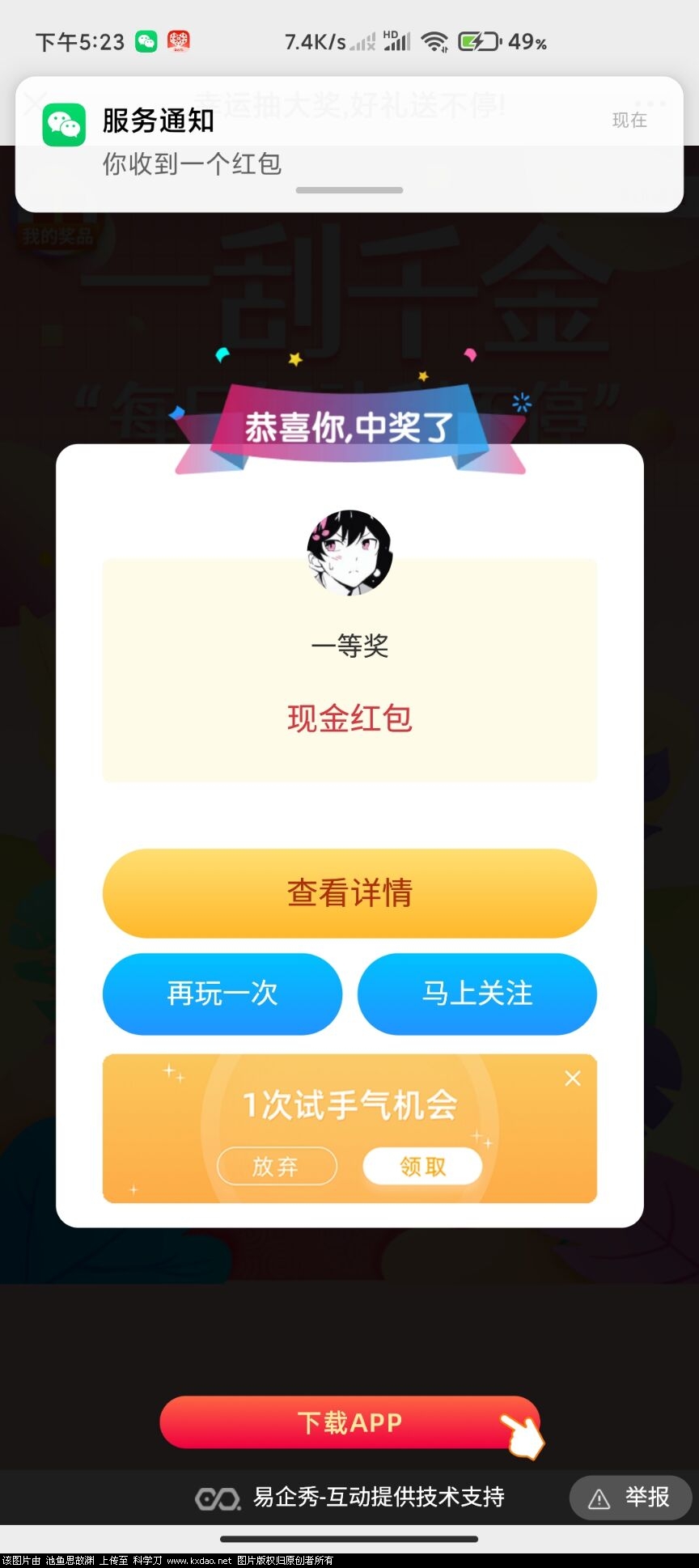699x1568 pixels.
Task: Tap the 查看详情 button
Action: click(x=349, y=893)
